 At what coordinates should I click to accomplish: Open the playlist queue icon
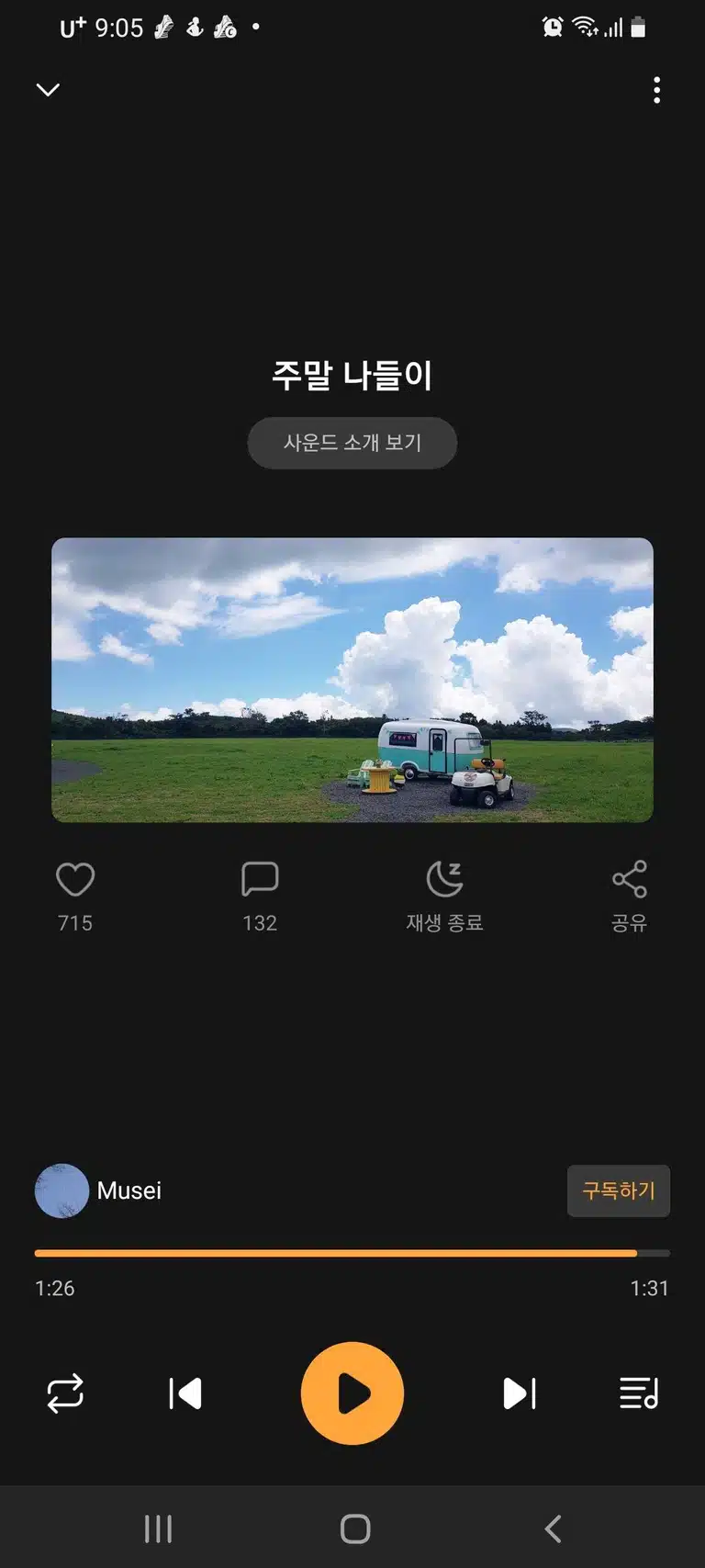[639, 1393]
